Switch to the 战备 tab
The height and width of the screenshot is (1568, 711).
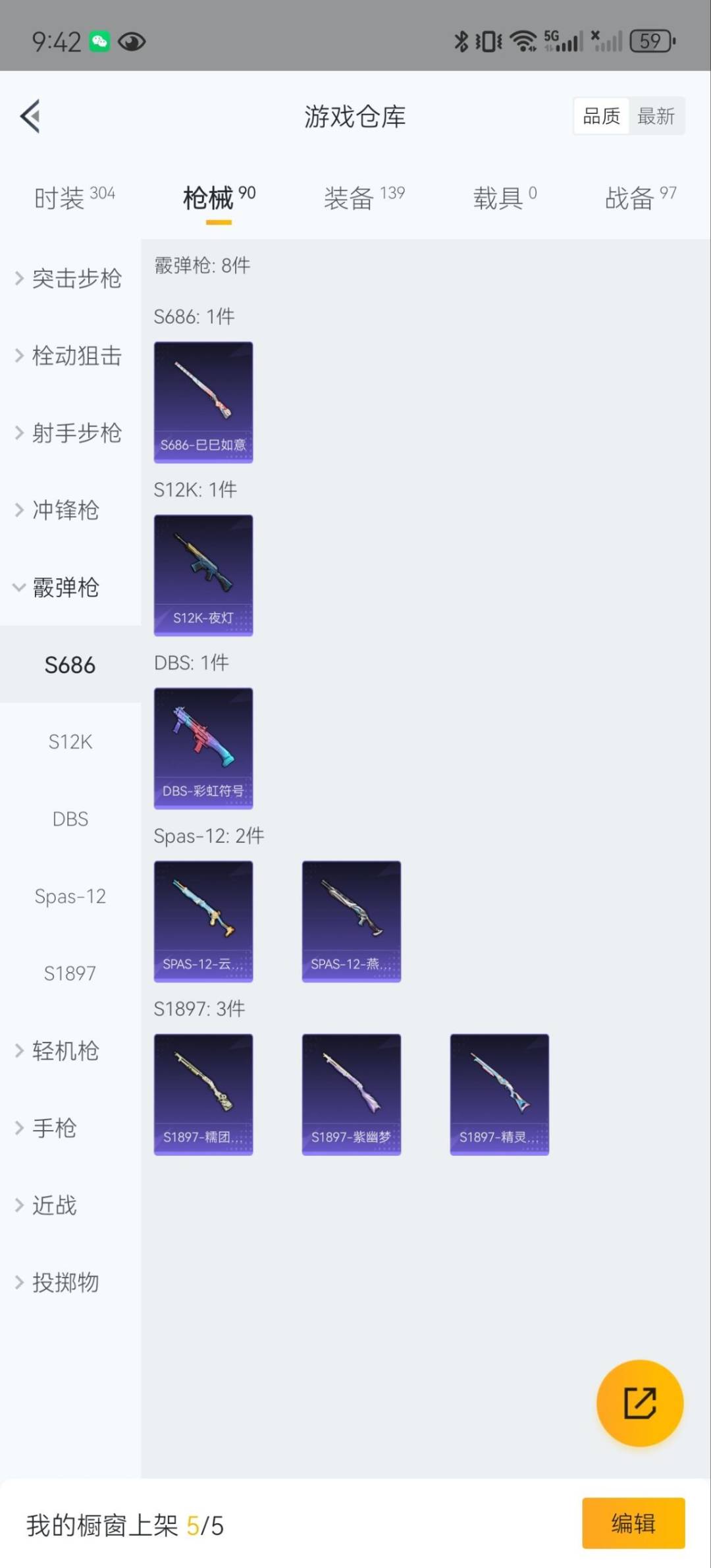(x=640, y=198)
